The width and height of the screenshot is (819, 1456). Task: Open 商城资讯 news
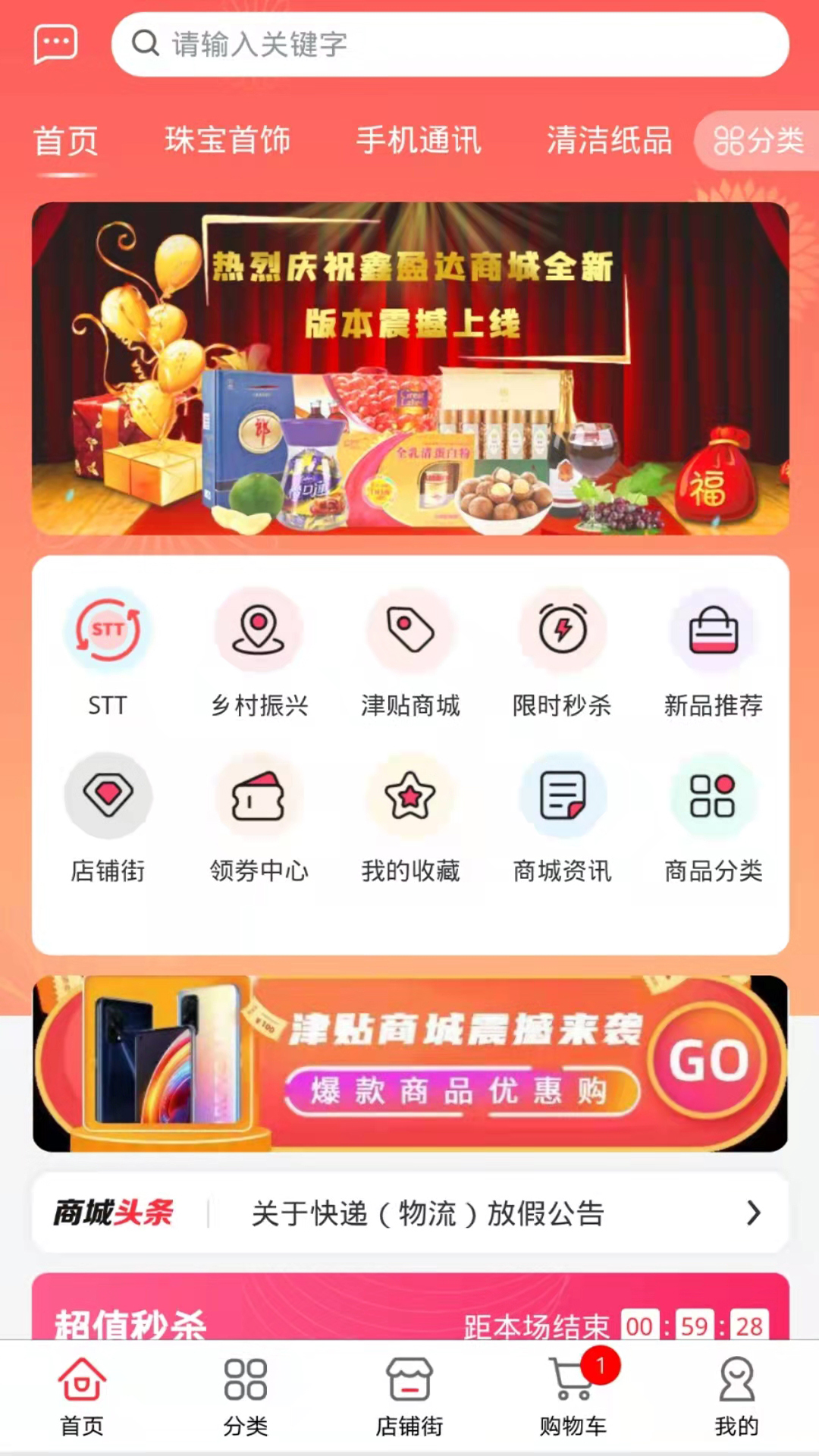(562, 817)
